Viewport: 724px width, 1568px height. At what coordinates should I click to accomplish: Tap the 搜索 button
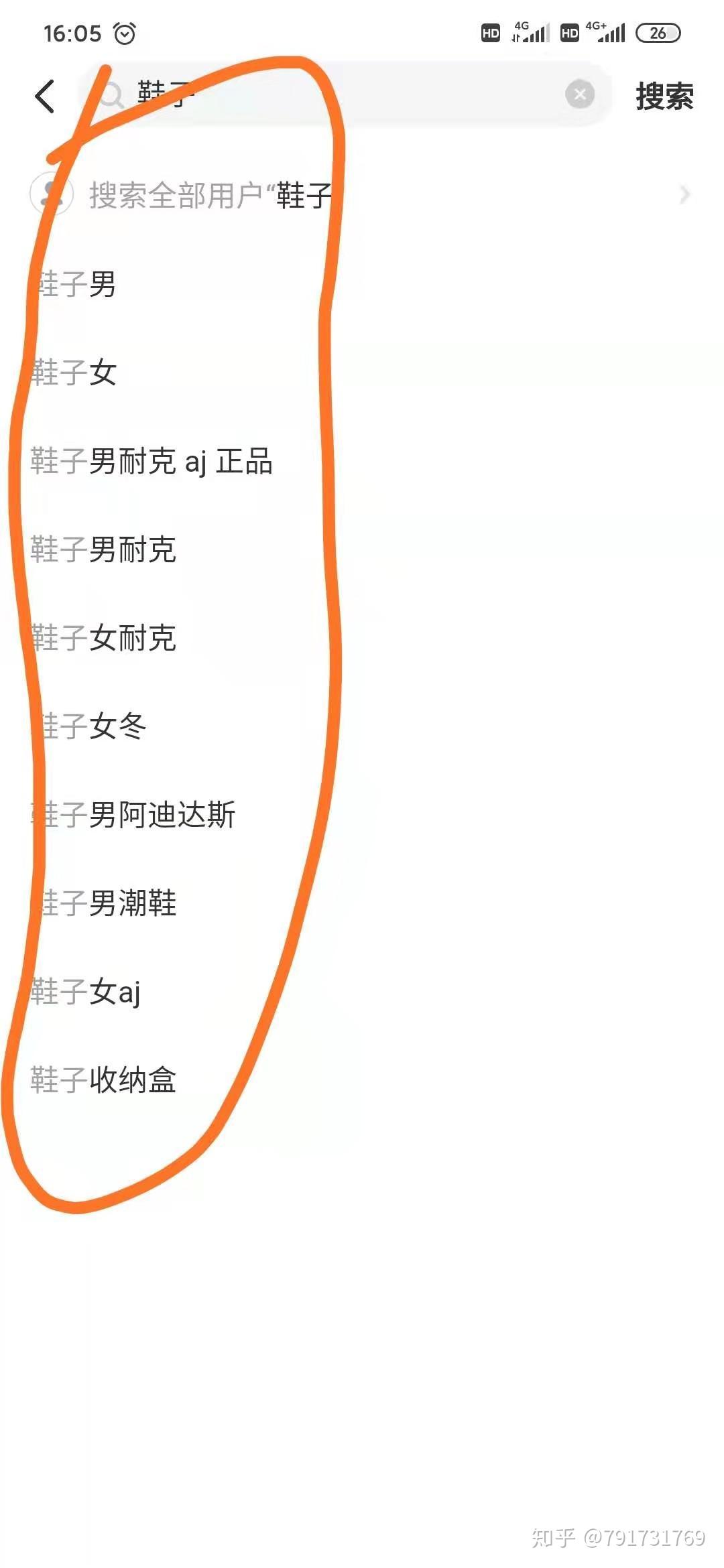tap(664, 96)
